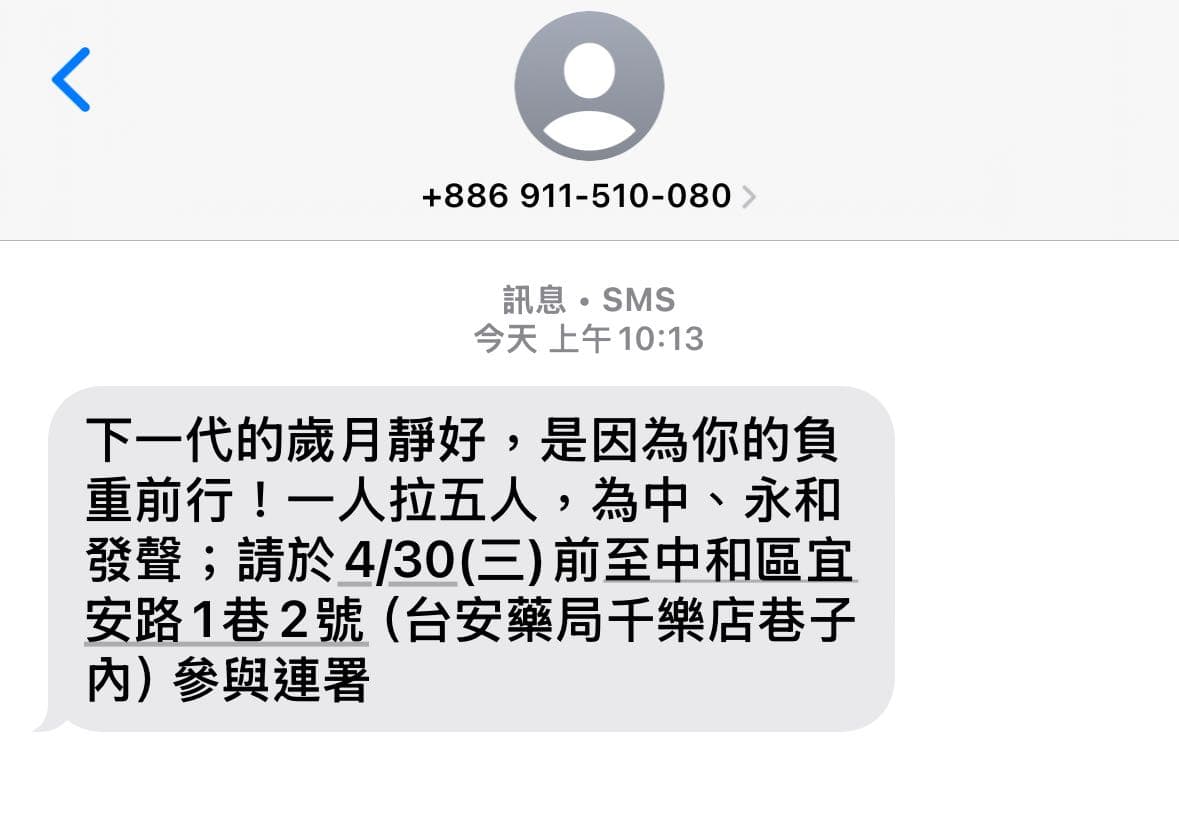This screenshot has width=1179, height=831.
Task: Tap the underlined 4/30 date link
Action: (x=399, y=562)
